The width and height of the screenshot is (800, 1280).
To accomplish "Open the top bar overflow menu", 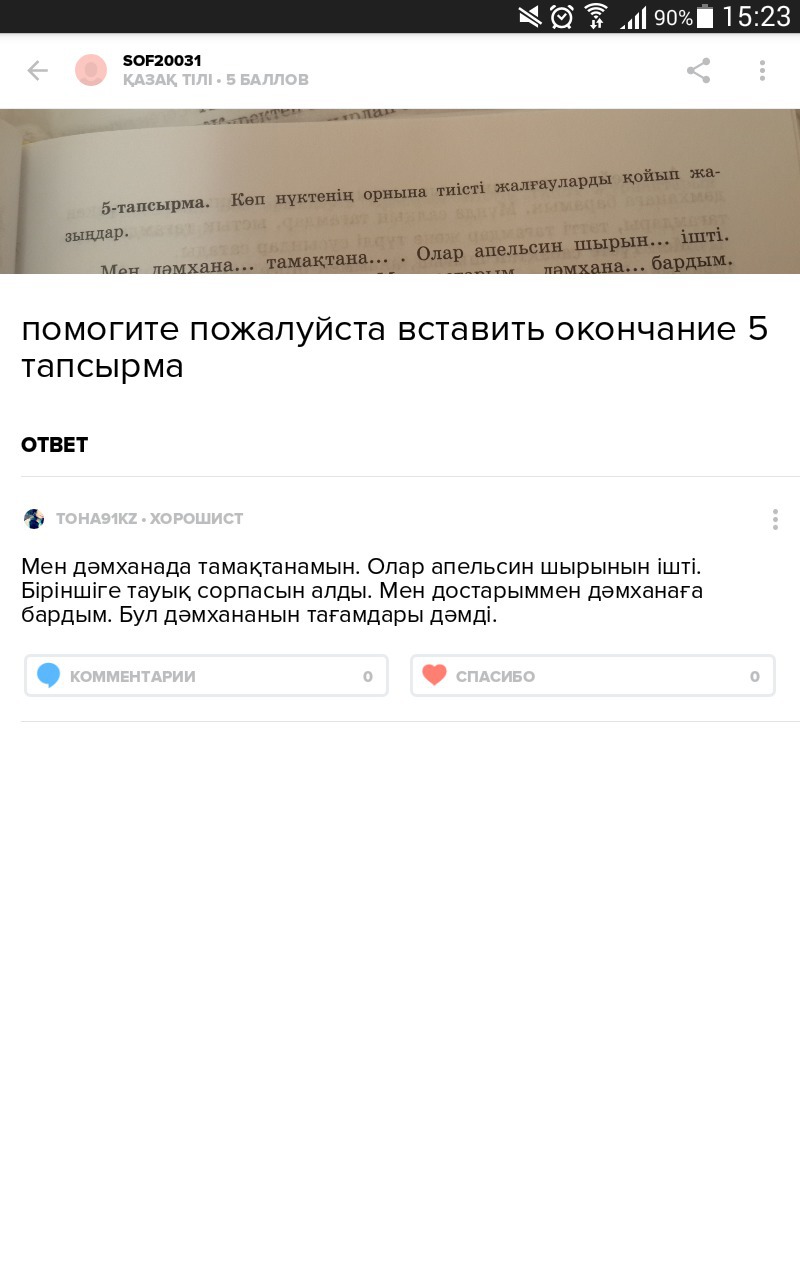I will coord(762,70).
